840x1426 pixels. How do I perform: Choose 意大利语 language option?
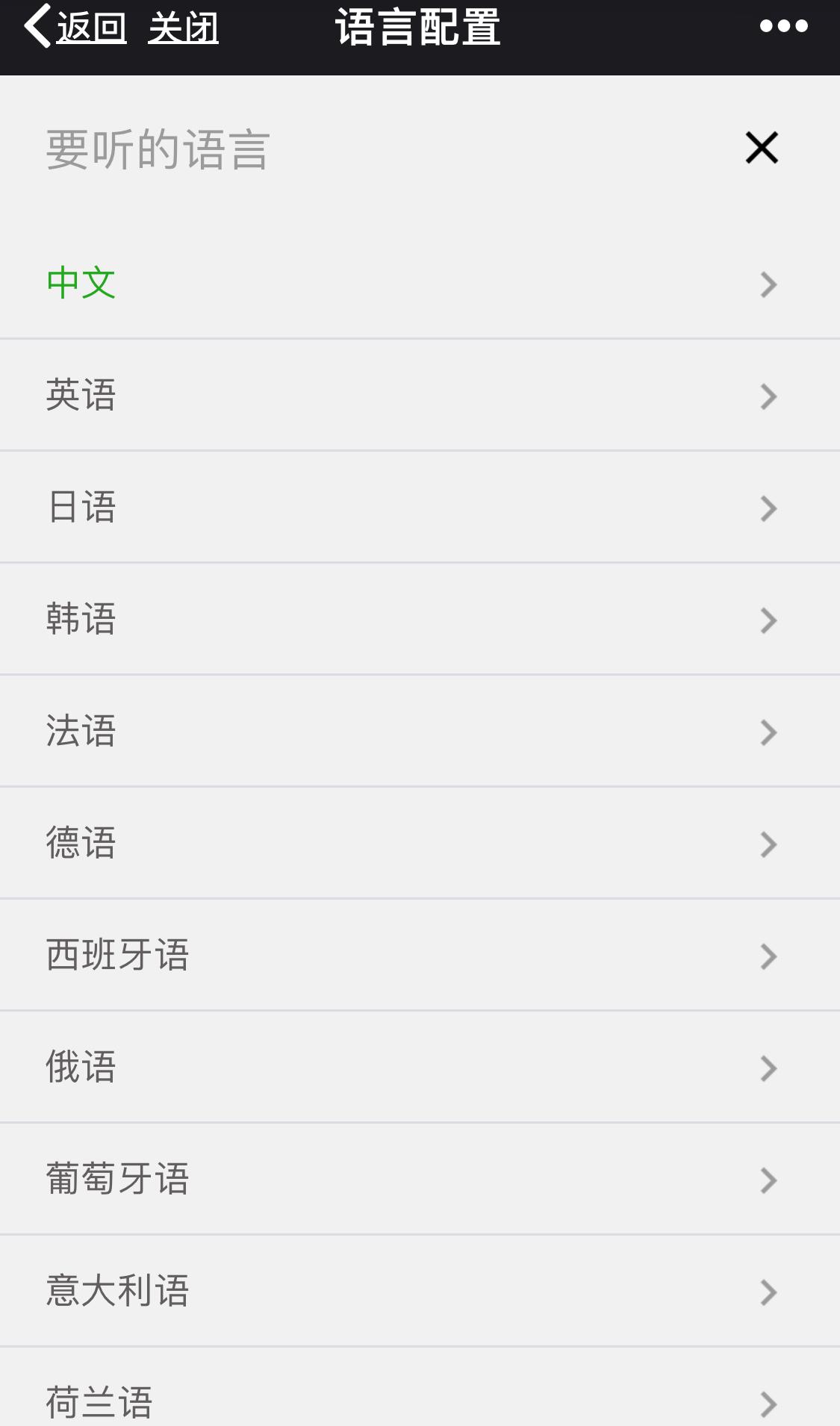[x=420, y=1291]
